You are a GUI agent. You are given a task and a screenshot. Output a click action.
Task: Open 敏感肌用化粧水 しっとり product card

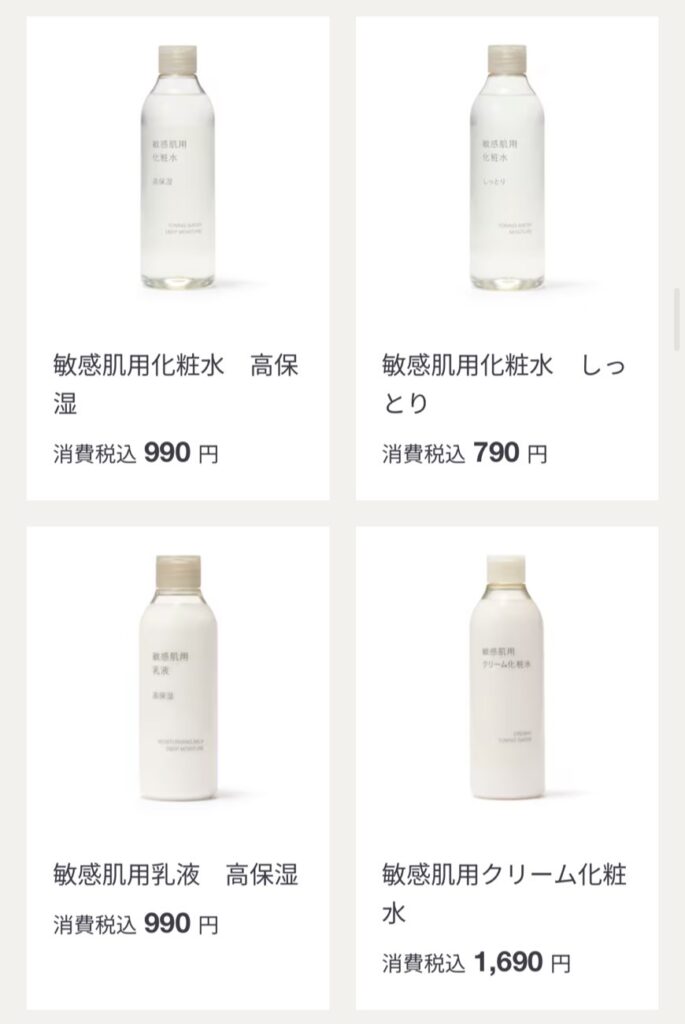tap(507, 258)
